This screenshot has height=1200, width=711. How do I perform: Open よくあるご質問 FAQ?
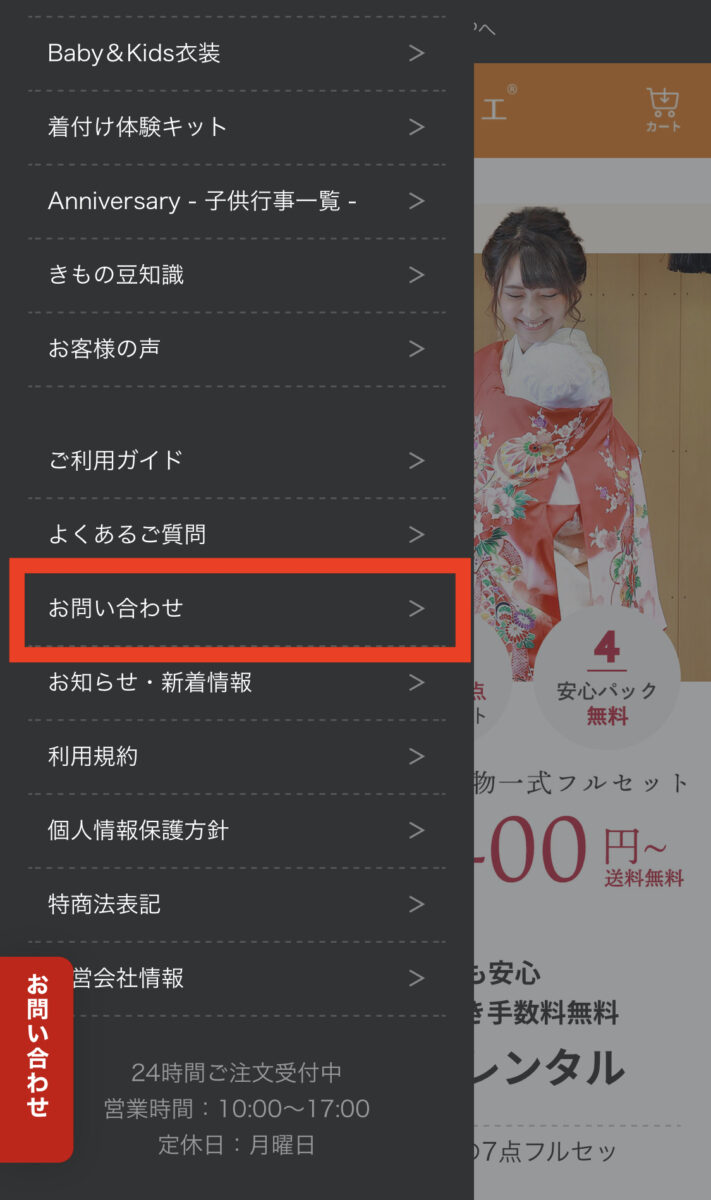[x=235, y=535]
